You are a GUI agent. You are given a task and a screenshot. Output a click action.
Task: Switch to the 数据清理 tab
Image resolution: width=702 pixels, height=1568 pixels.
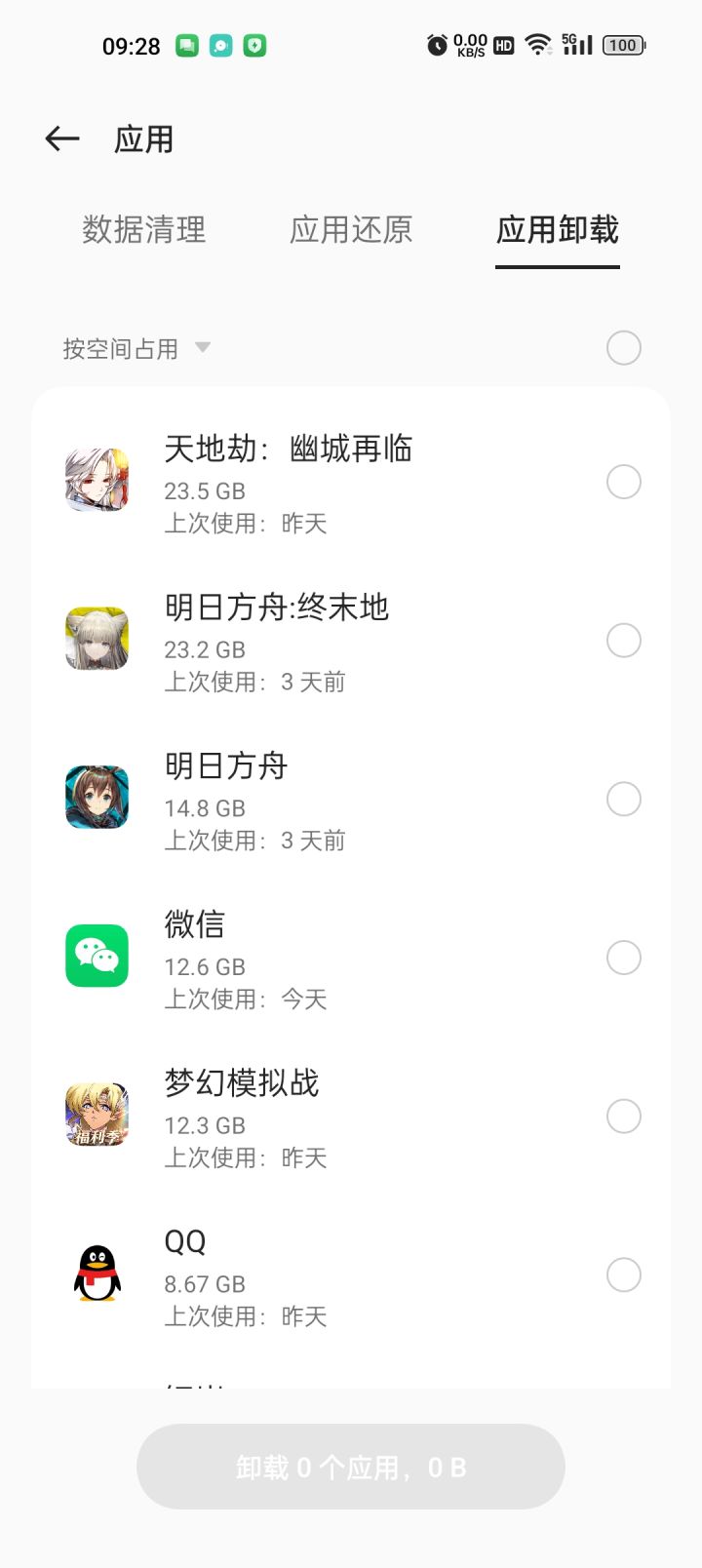(142, 230)
